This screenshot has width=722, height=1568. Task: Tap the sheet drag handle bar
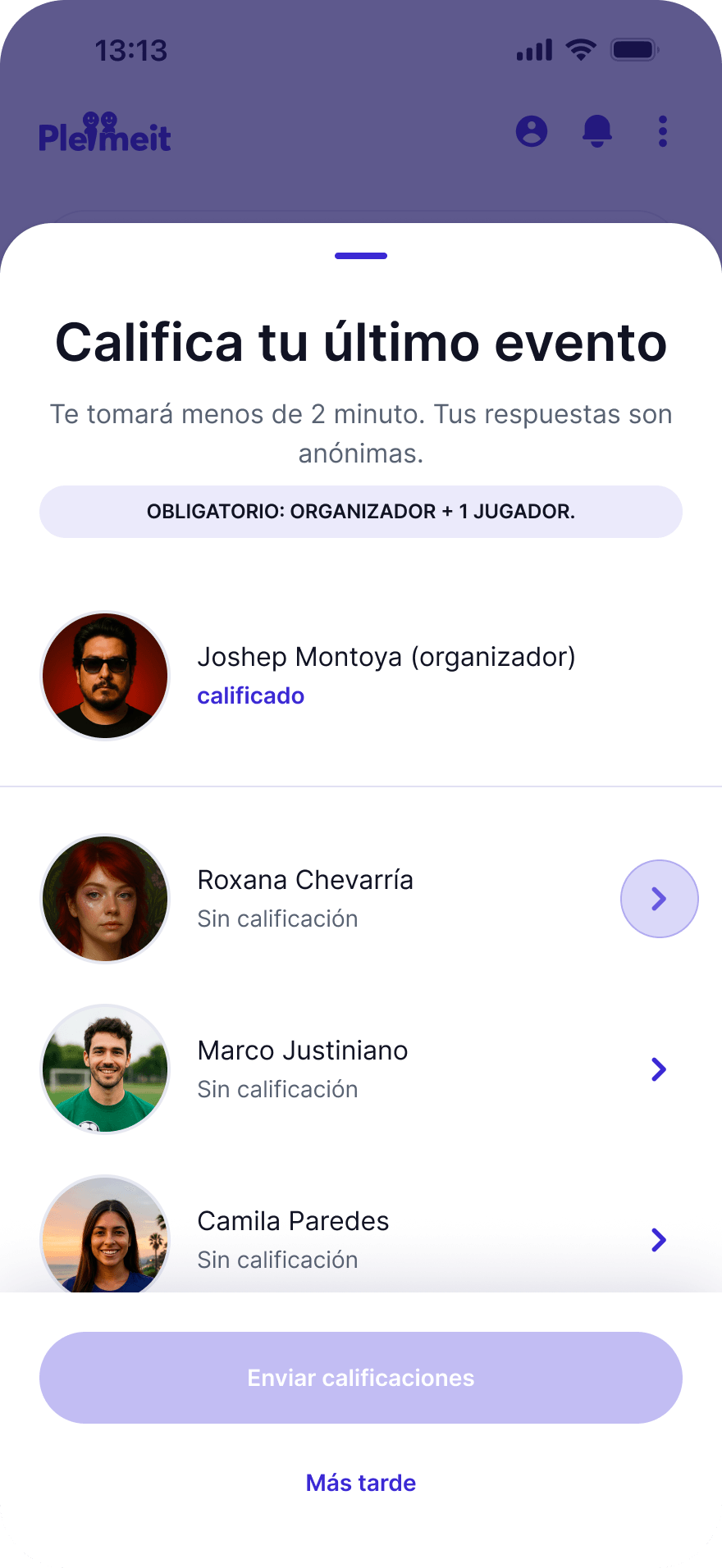[x=361, y=255]
